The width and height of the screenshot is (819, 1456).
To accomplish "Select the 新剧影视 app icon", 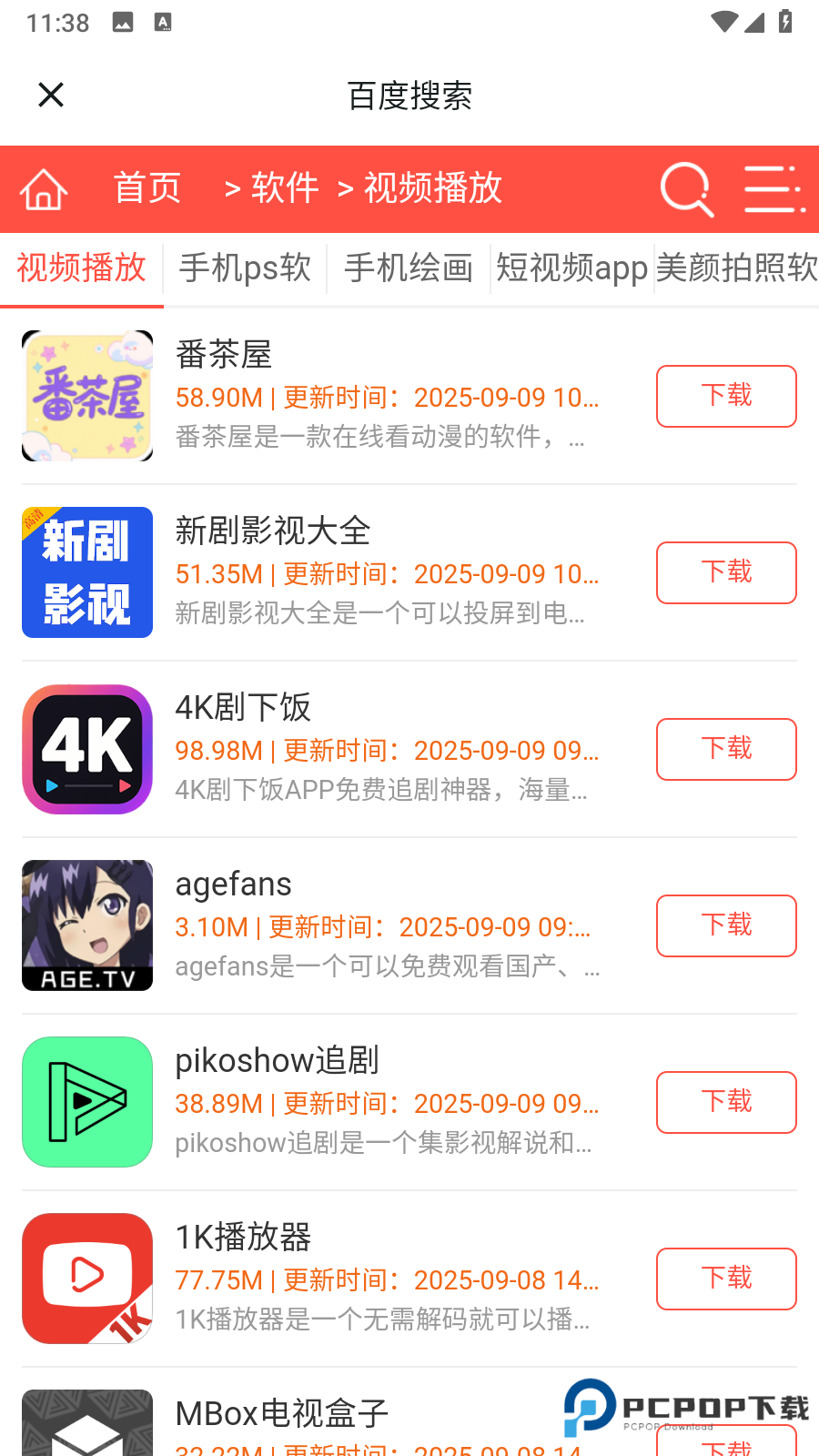I will coord(87,572).
